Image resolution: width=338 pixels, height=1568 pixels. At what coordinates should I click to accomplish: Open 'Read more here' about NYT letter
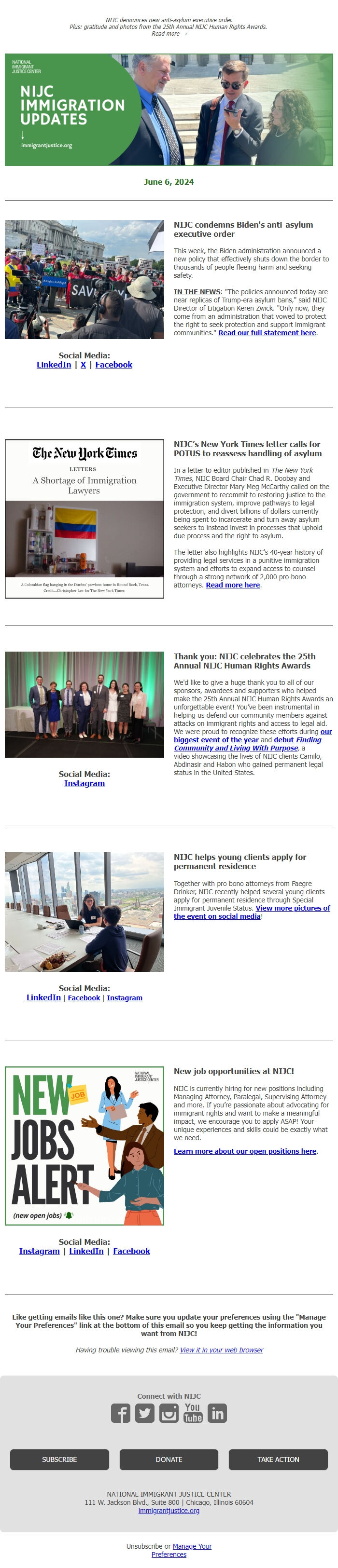click(233, 585)
